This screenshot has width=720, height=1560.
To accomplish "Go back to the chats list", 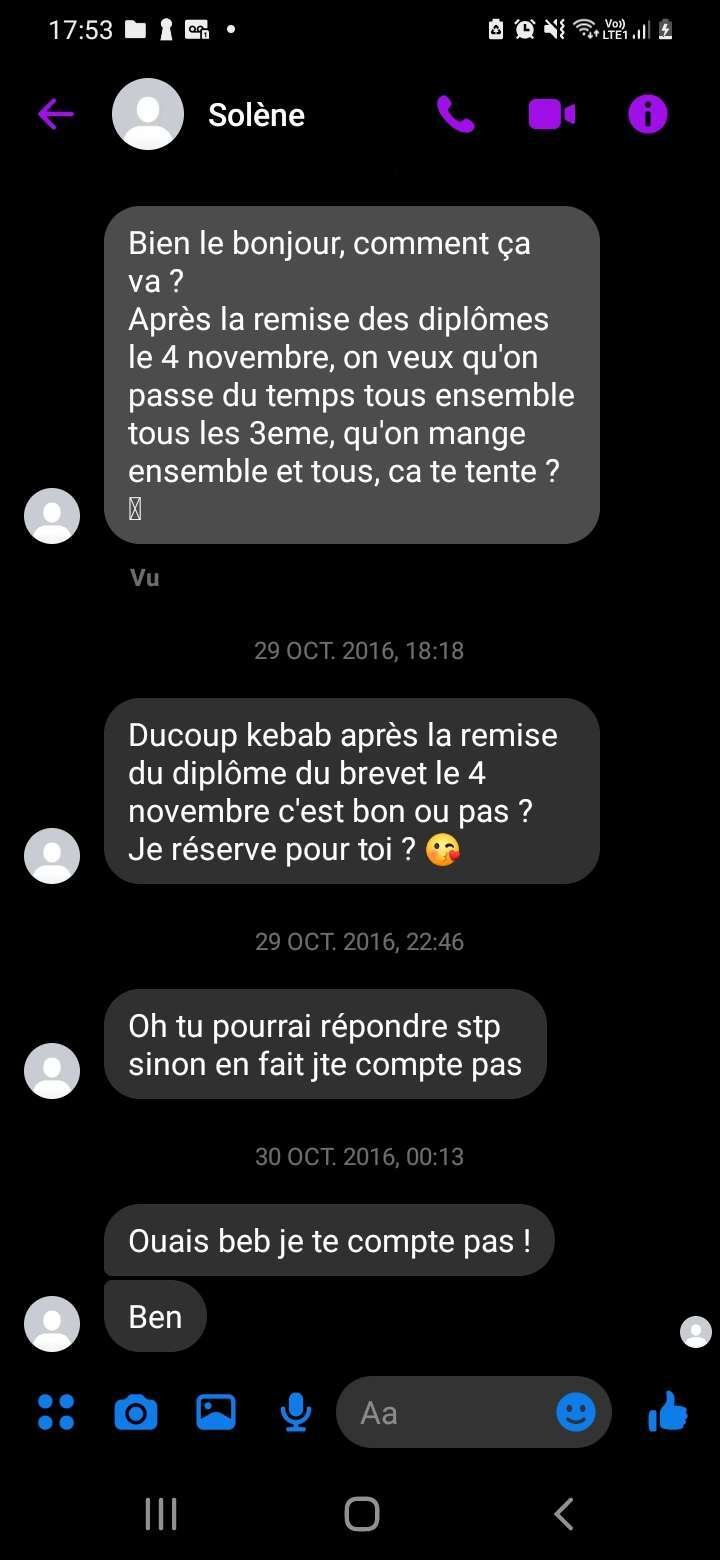I will pos(56,115).
